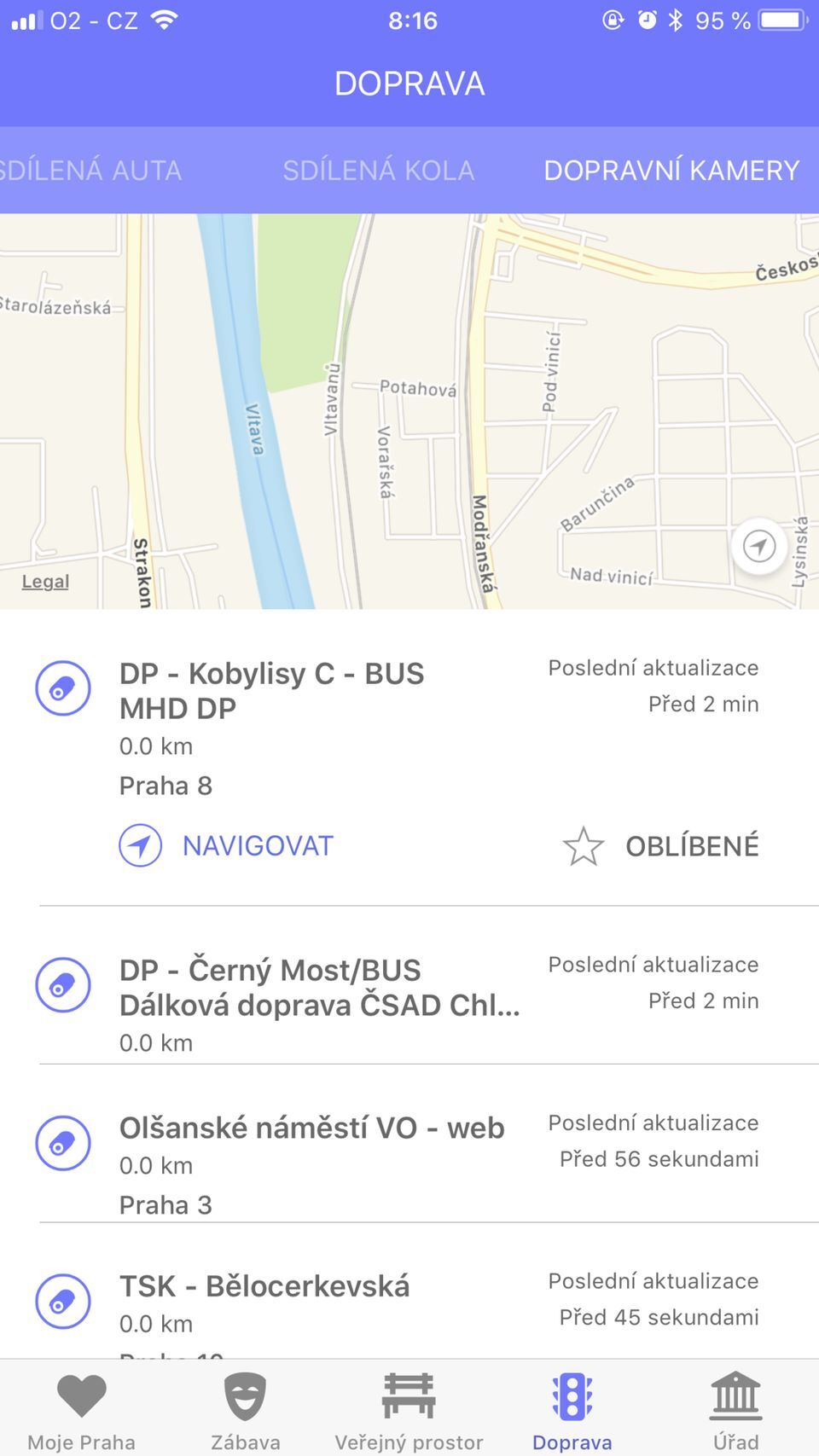
Task: Tap the navigation arrow icon next to NAVIGOVAT
Action: pyautogui.click(x=139, y=845)
